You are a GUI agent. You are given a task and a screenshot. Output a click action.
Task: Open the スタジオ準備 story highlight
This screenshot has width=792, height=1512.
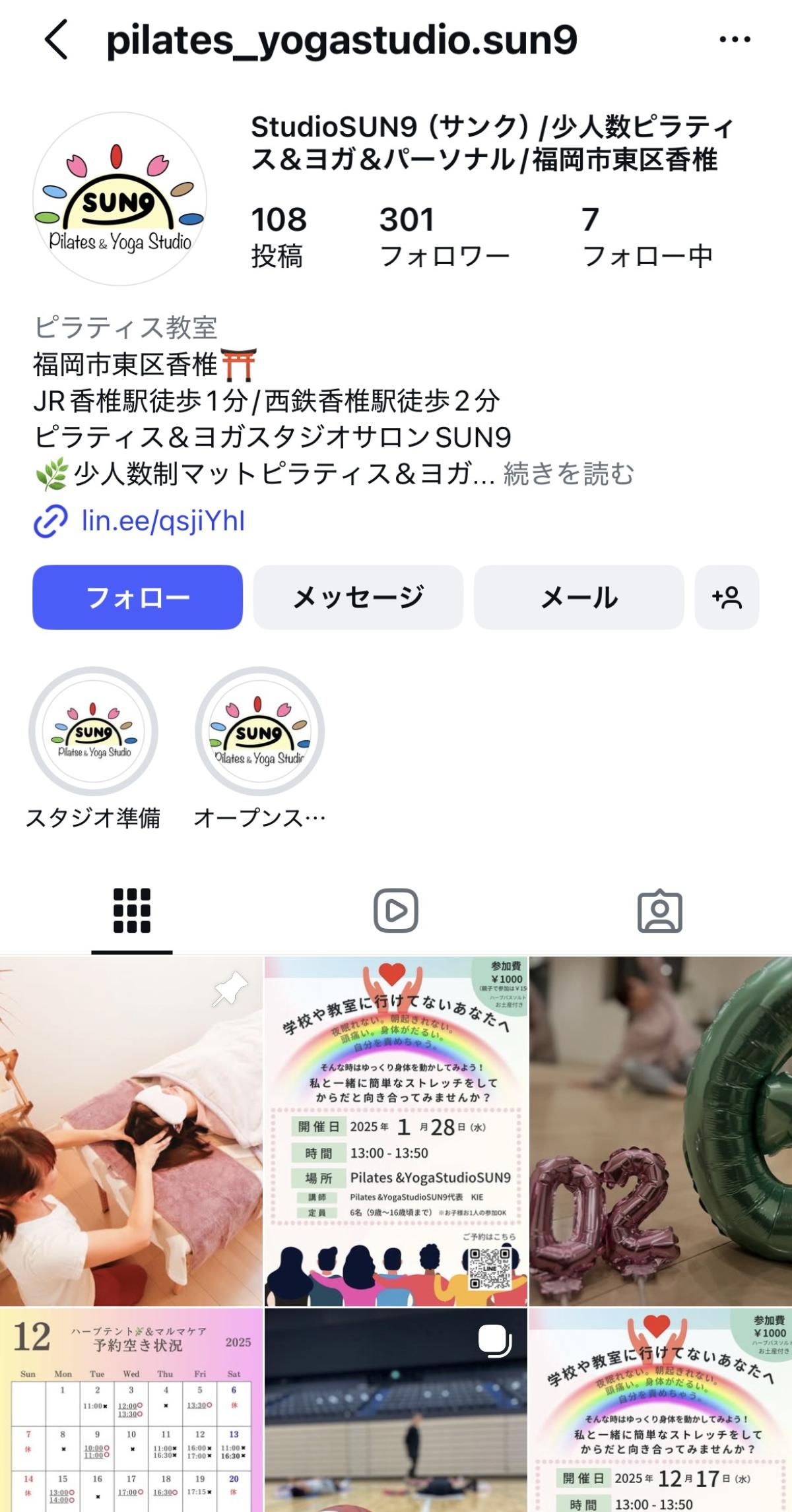coord(93,732)
